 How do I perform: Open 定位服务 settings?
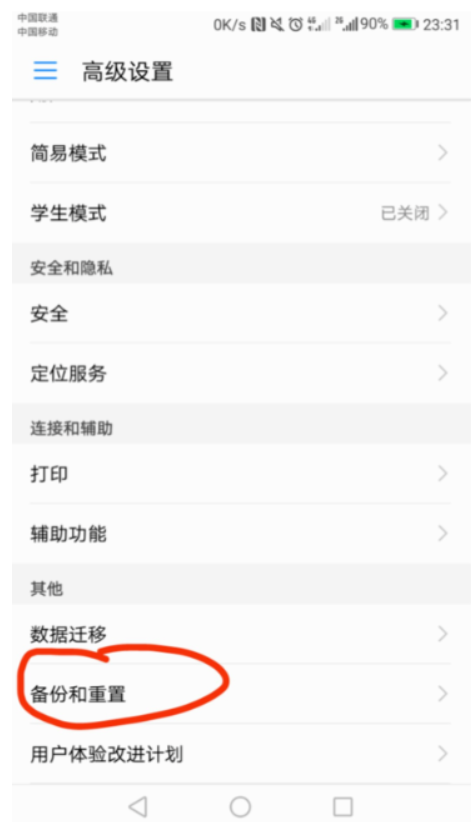pyautogui.click(x=241, y=373)
